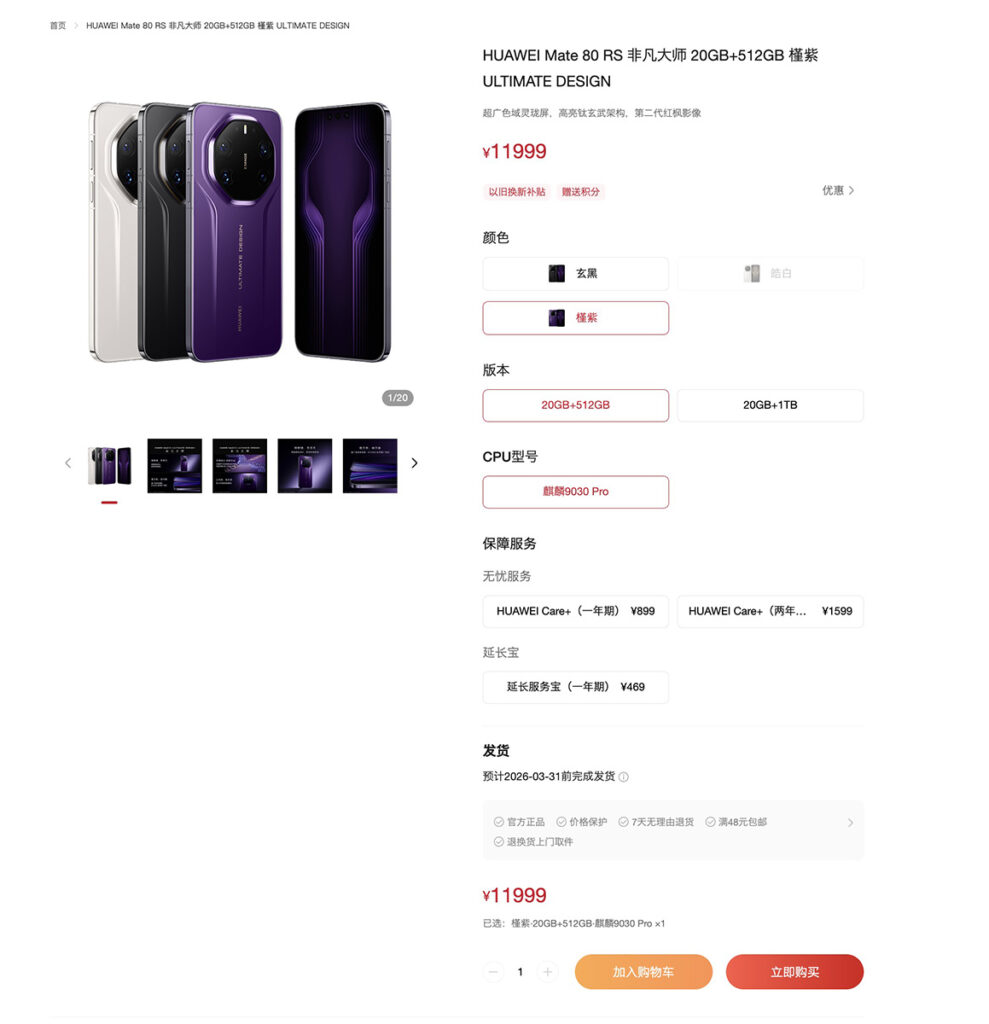Add HUAWEI Care+ two-year plan for ¥1599
This screenshot has height=1024, width=989.
(769, 611)
